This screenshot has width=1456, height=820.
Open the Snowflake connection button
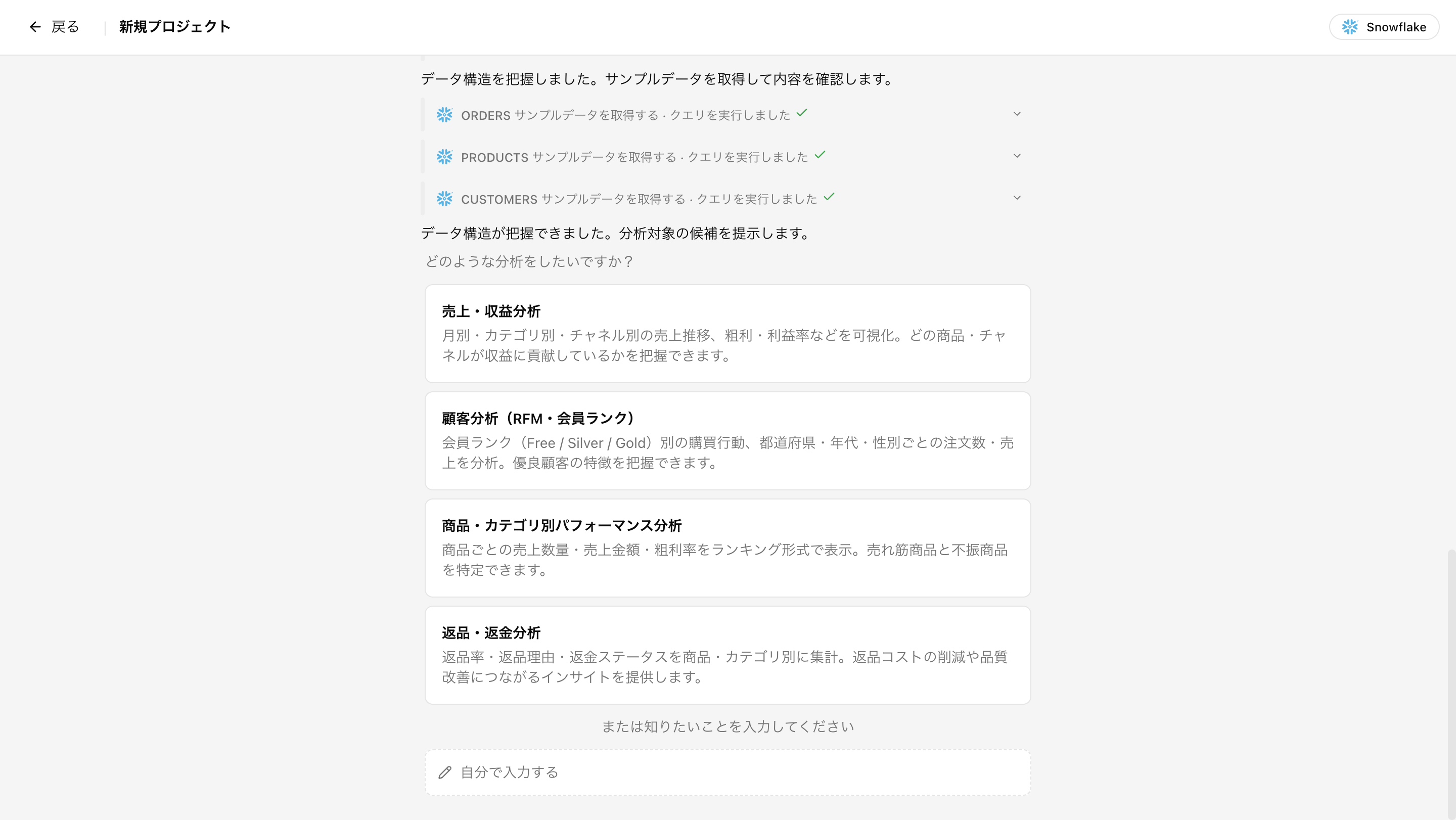coord(1383,27)
